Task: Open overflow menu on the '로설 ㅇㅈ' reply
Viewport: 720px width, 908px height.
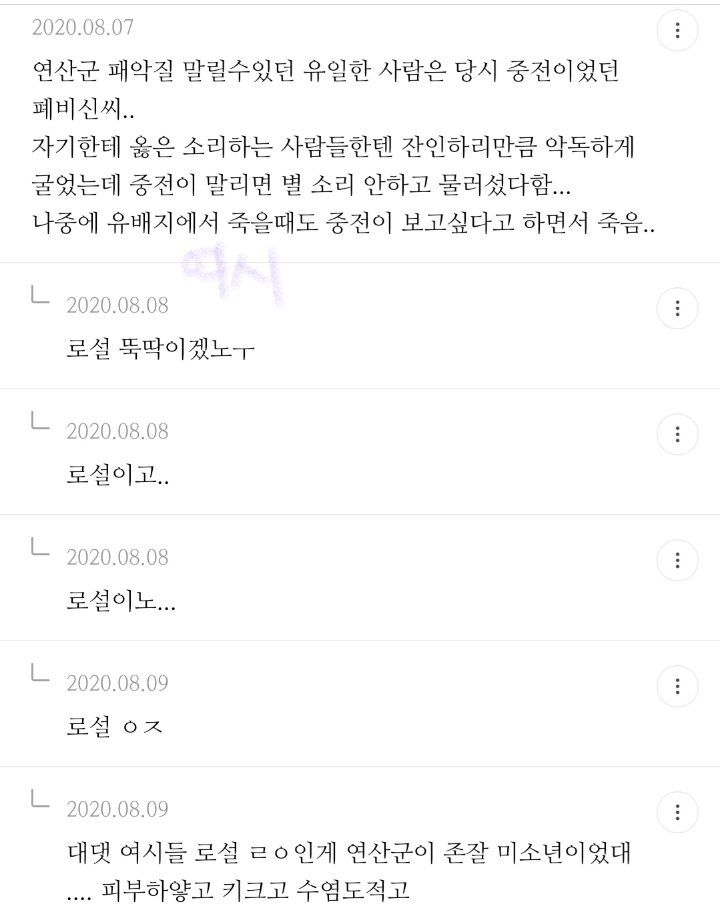Action: [679, 686]
